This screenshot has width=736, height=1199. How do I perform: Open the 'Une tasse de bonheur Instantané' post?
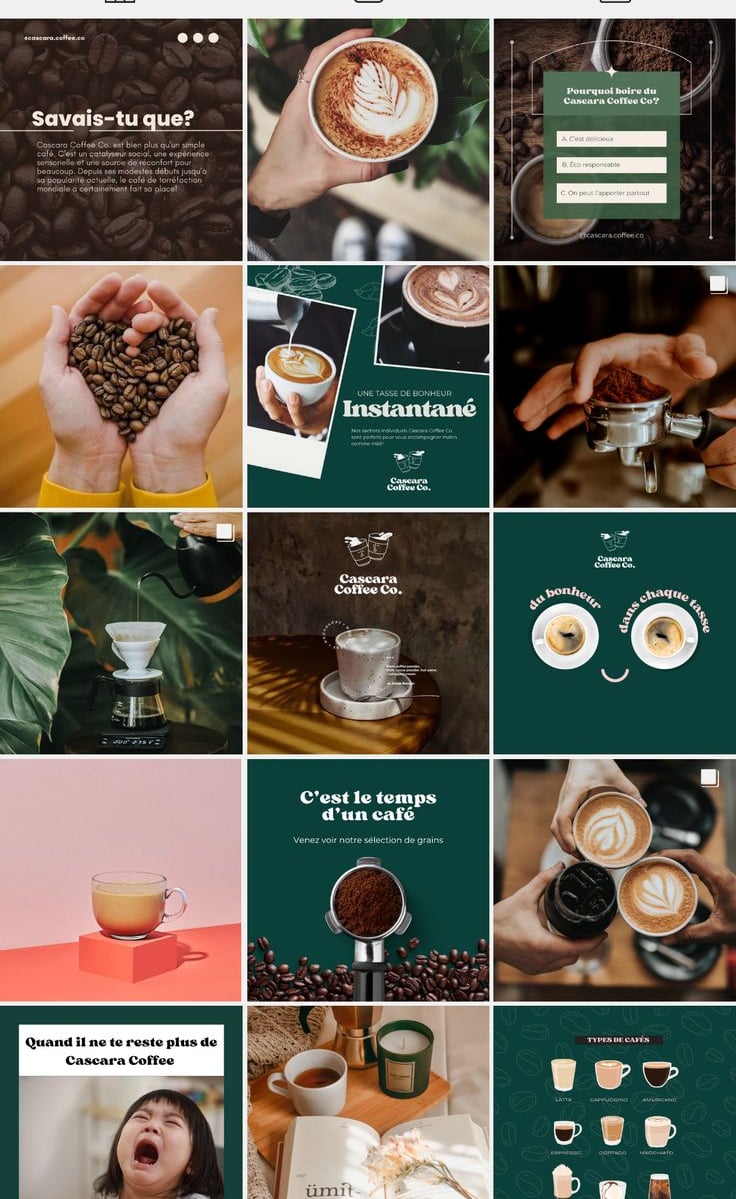point(368,386)
